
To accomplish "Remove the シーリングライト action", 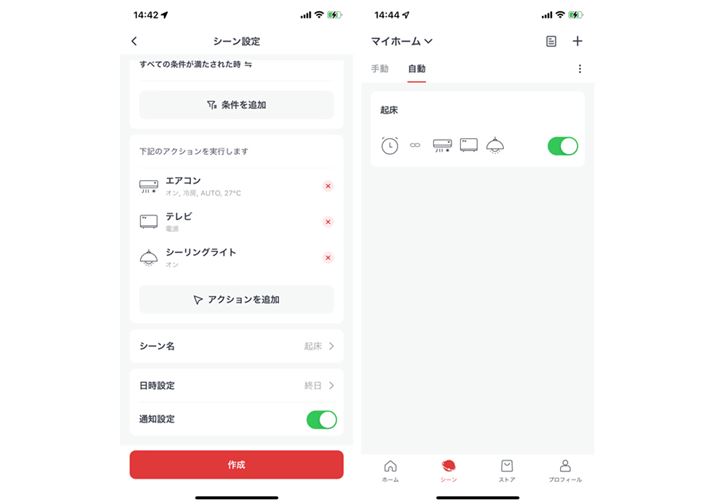I will (x=328, y=258).
